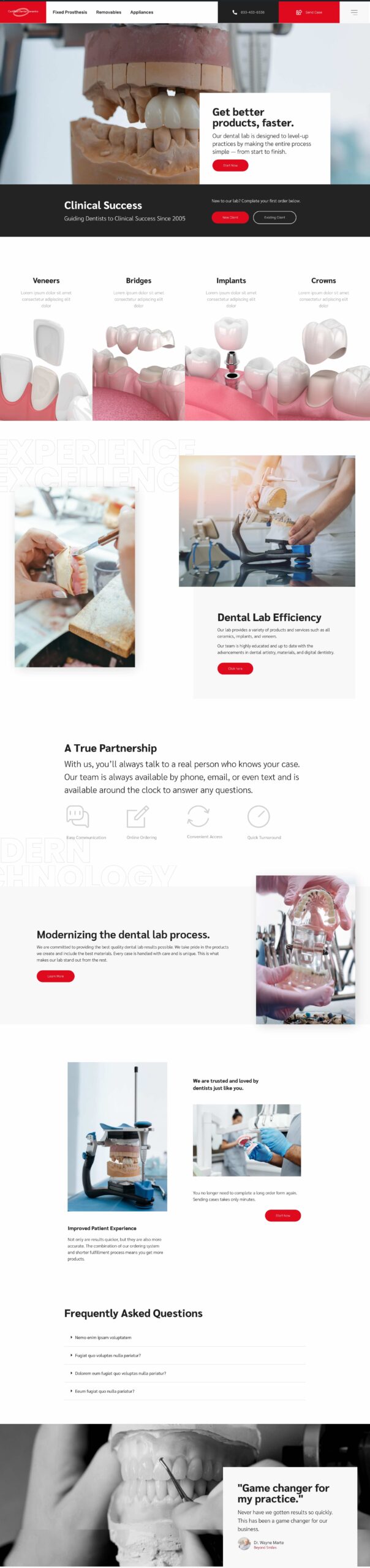
Task: Tap Start Now below the sending cases text
Action: click(x=282, y=1215)
